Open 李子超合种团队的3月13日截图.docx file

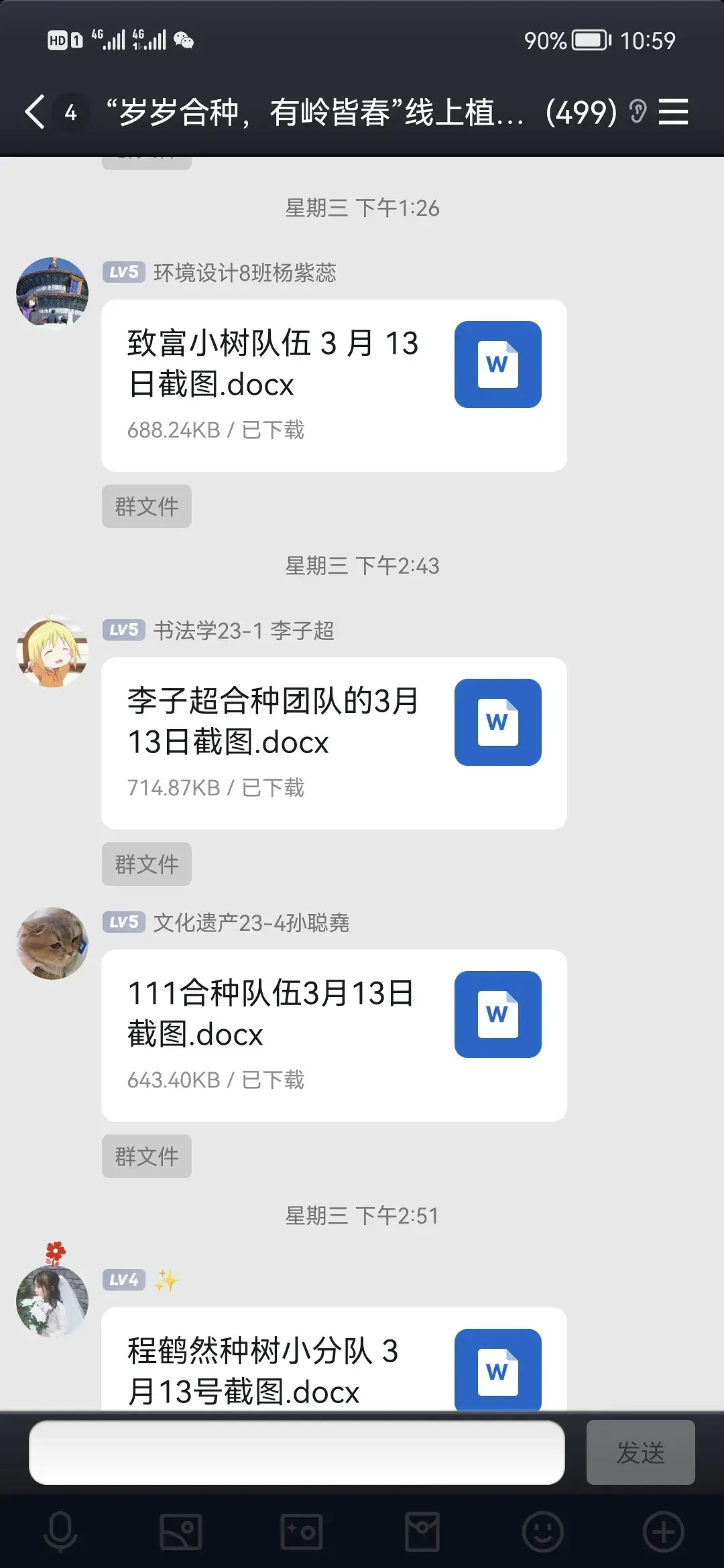click(333, 743)
